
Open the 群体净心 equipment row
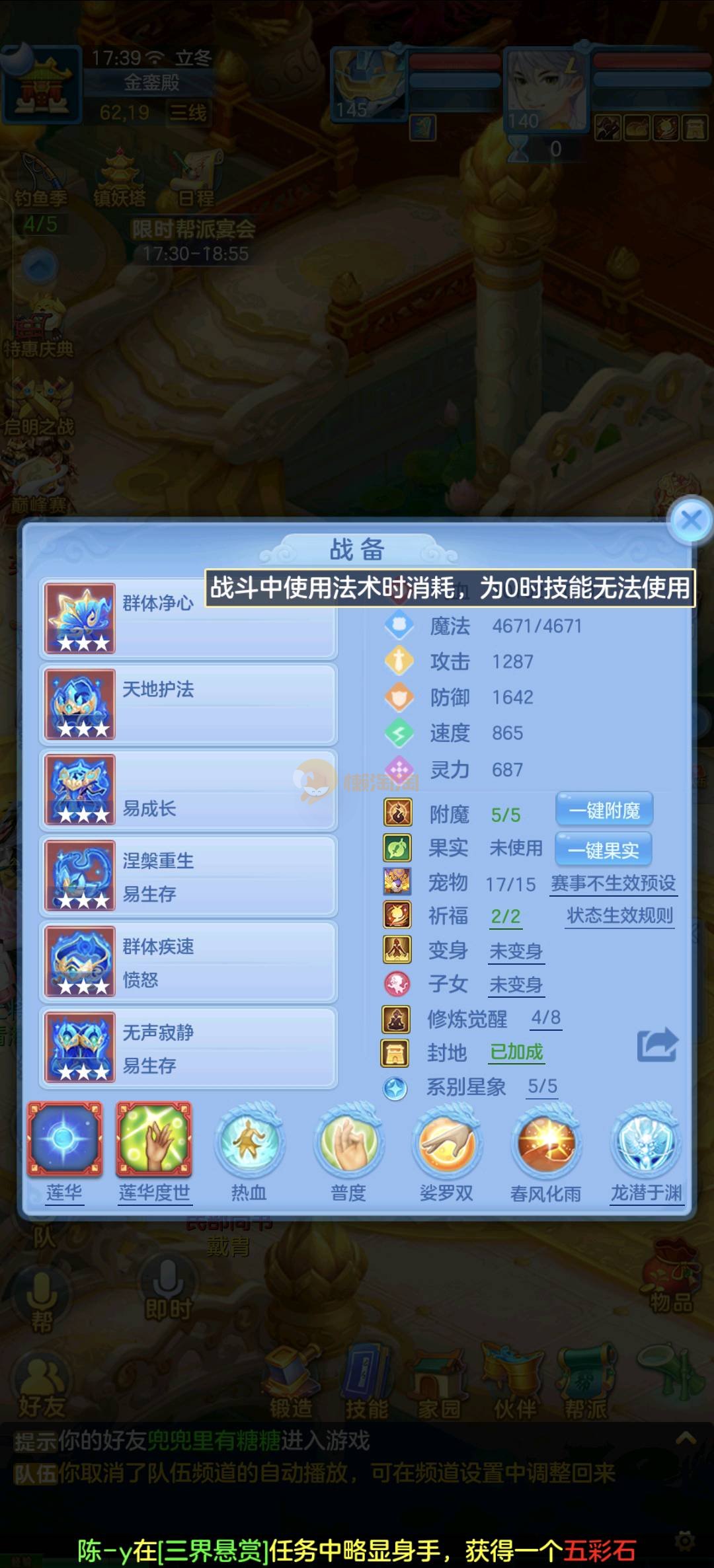(x=188, y=619)
